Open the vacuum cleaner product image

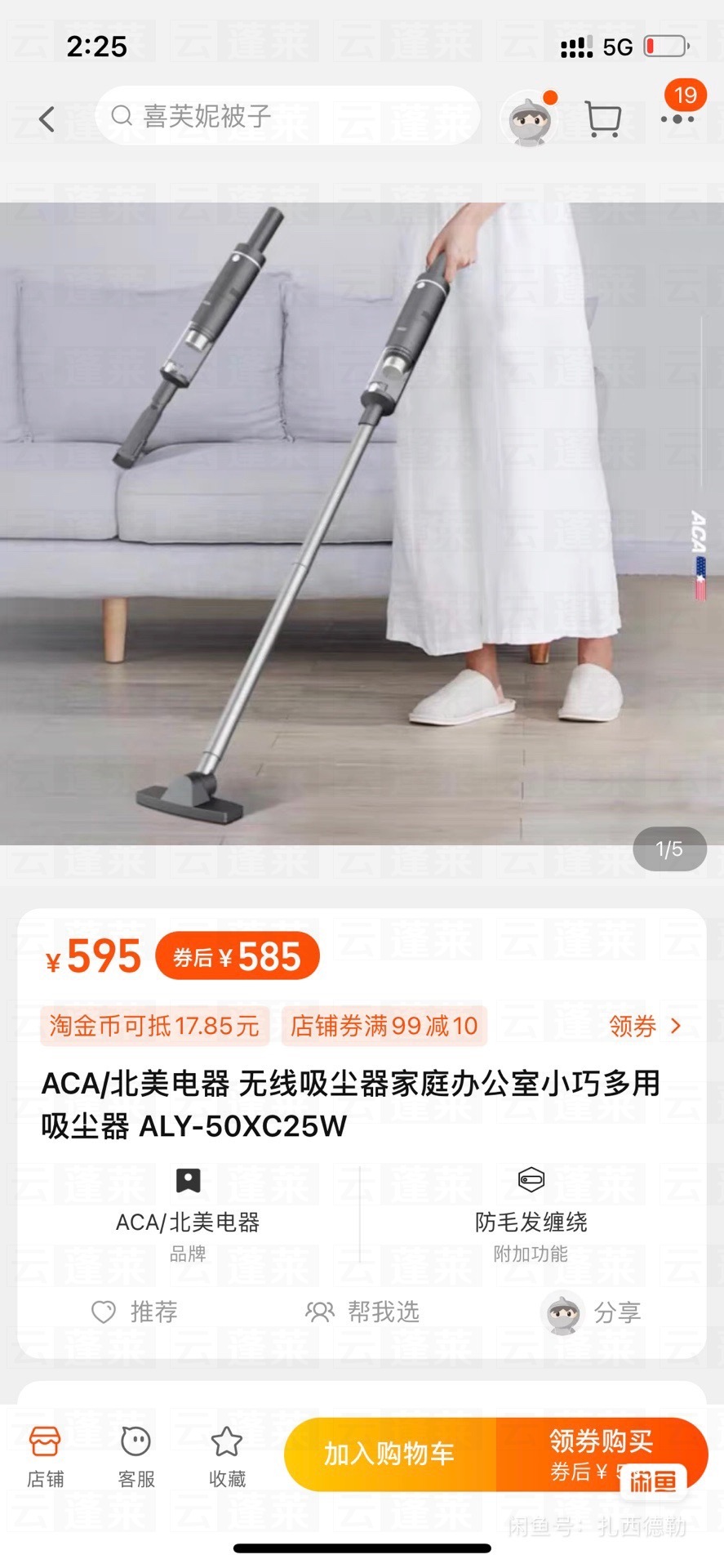coord(362,523)
